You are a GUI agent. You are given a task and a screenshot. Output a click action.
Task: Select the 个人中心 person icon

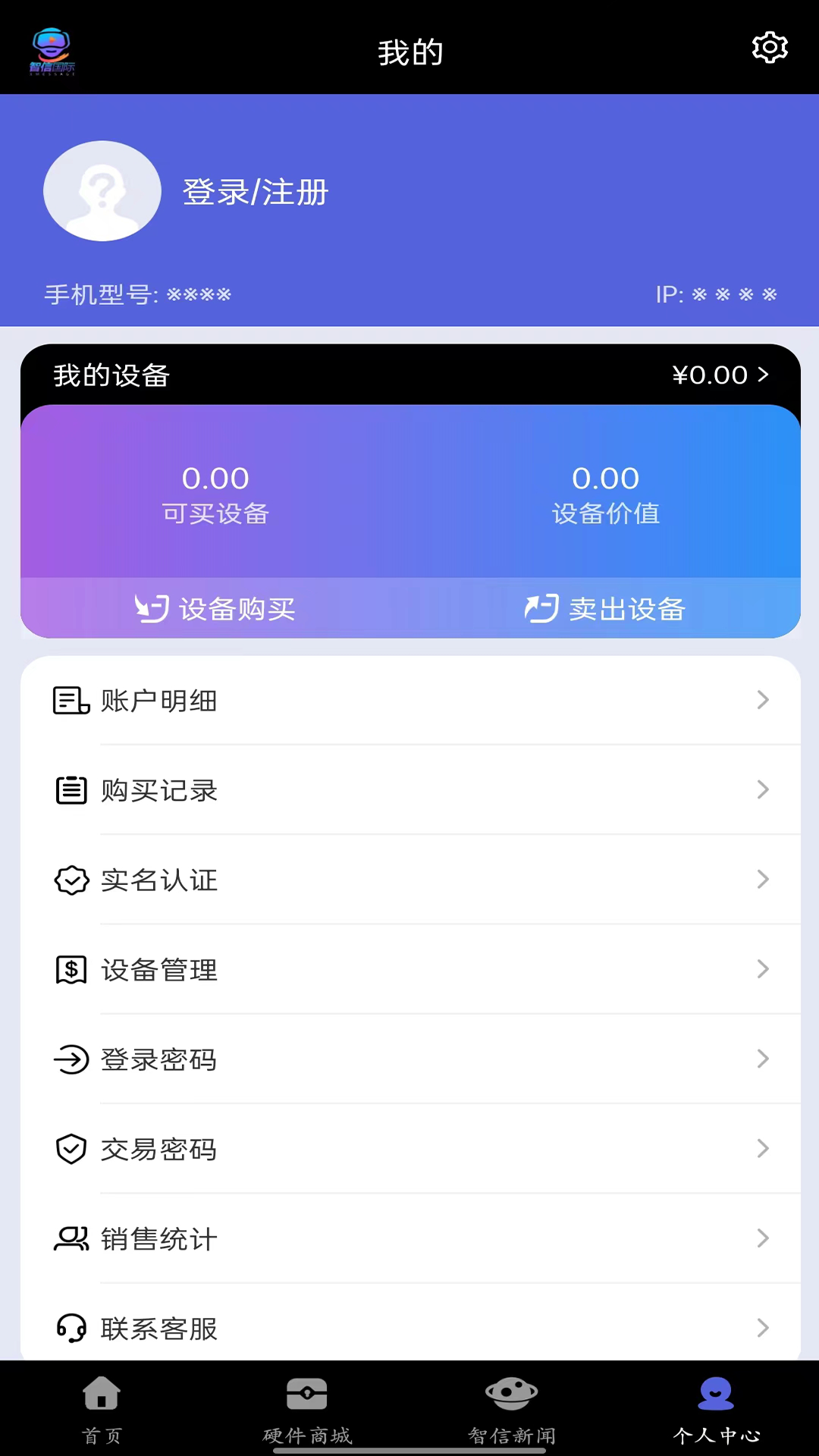pyautogui.click(x=716, y=1394)
